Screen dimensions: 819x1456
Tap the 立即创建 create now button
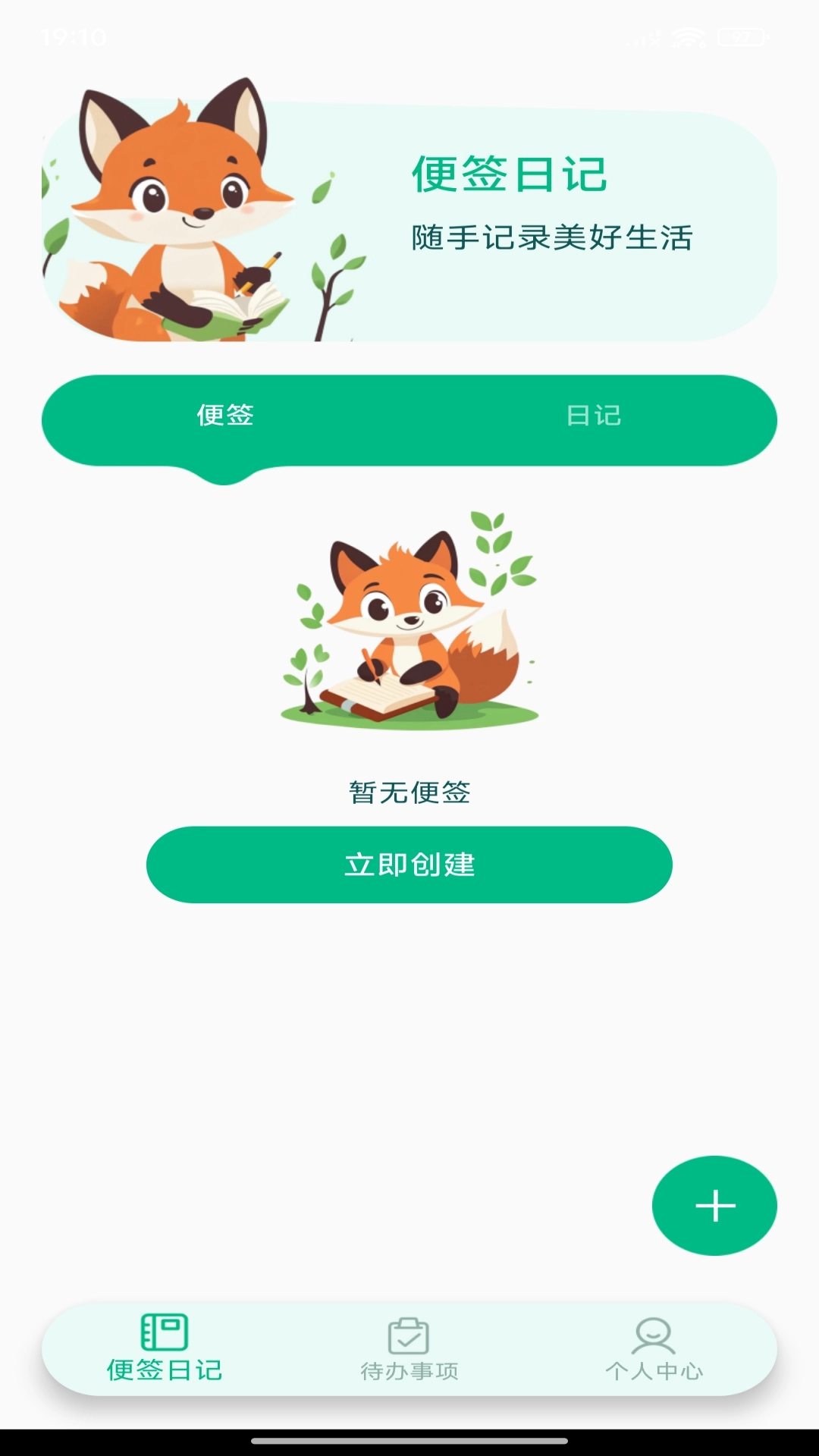409,864
